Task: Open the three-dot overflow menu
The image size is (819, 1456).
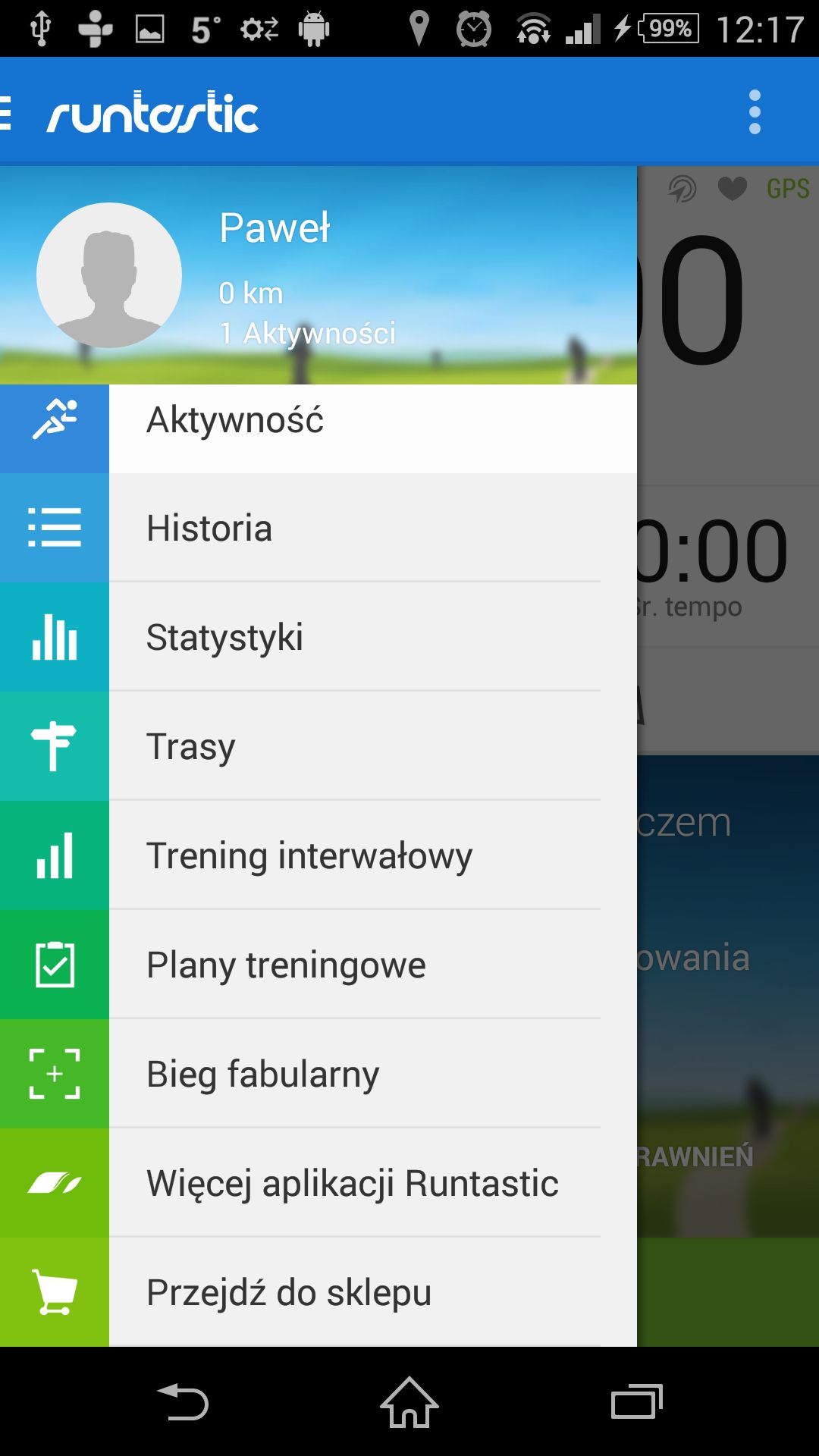Action: 754,112
